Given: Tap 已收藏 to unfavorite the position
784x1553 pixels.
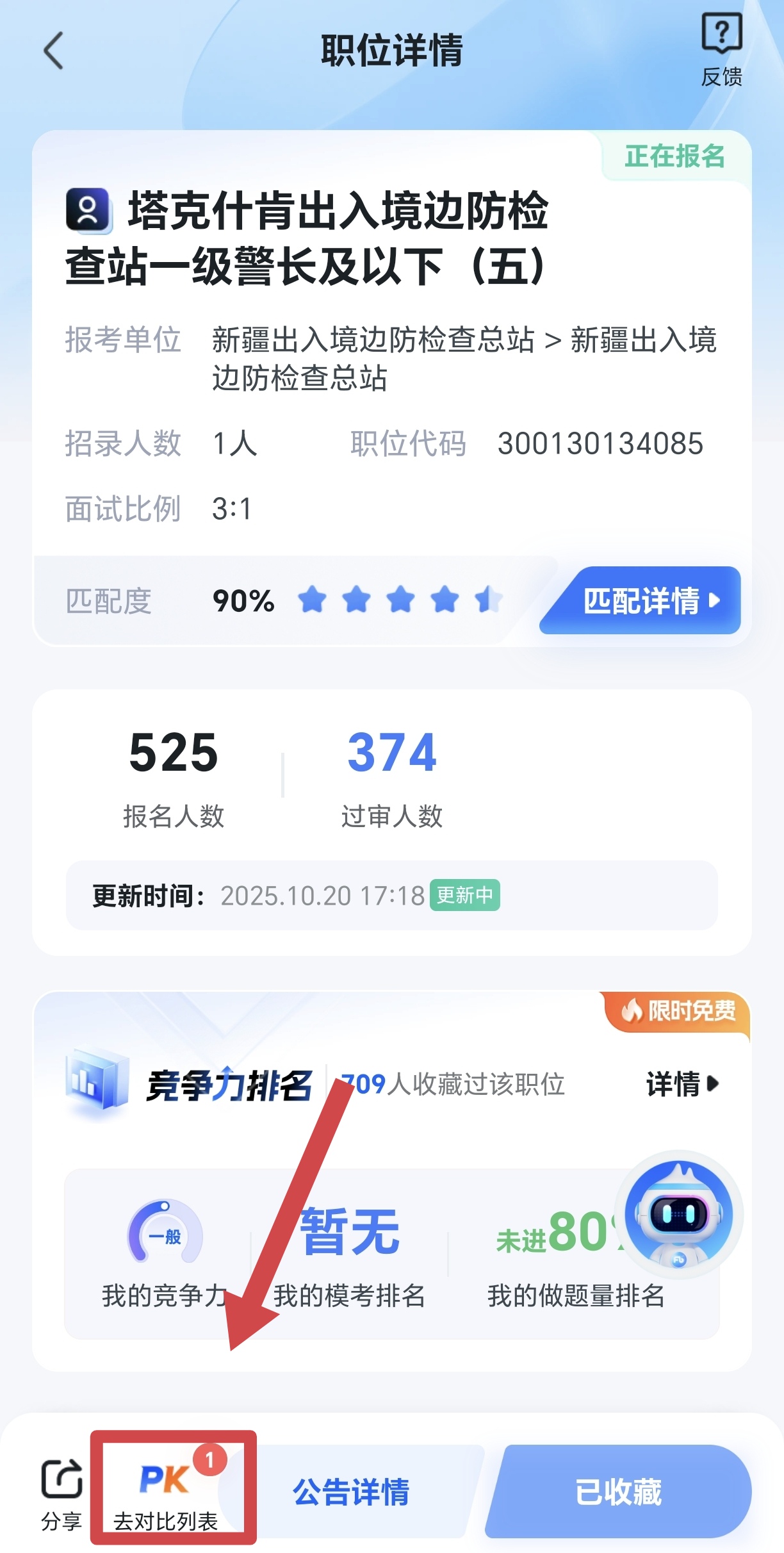Looking at the screenshot, I should pyautogui.click(x=618, y=1491).
